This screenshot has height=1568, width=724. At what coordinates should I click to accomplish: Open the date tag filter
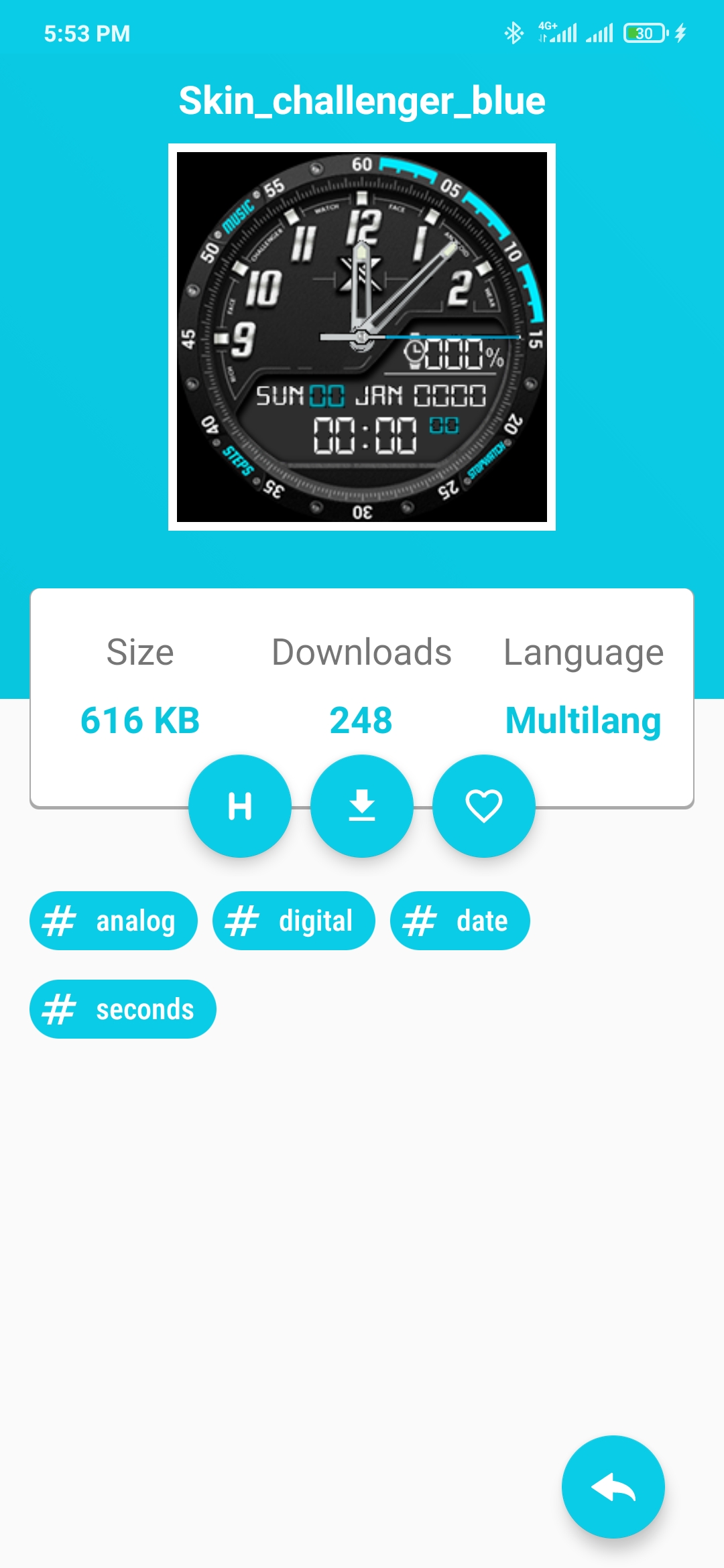pos(459,920)
